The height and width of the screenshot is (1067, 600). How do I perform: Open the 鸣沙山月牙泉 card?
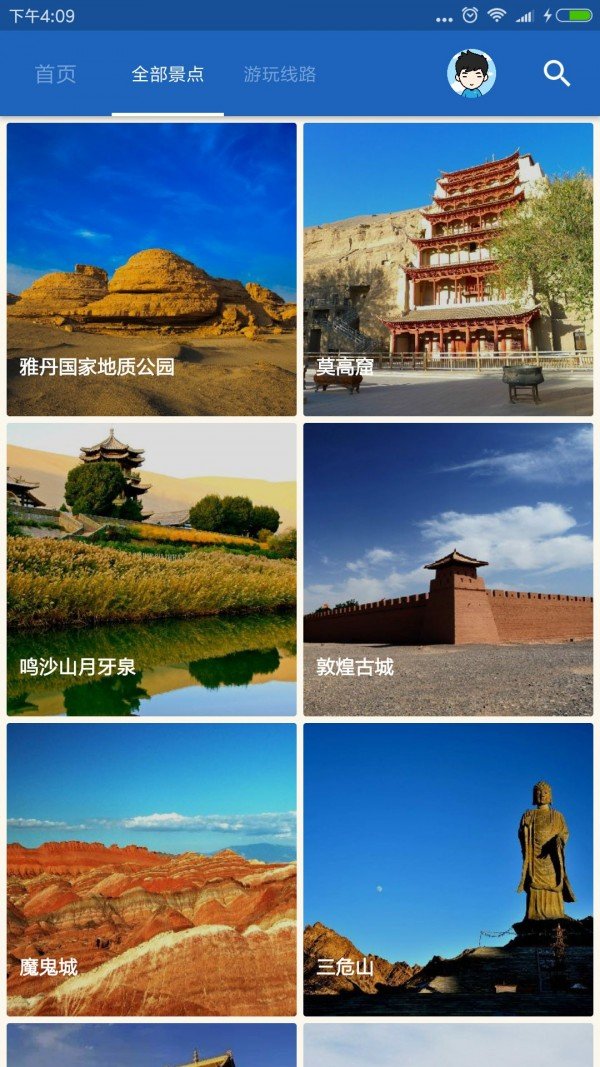pyautogui.click(x=152, y=569)
